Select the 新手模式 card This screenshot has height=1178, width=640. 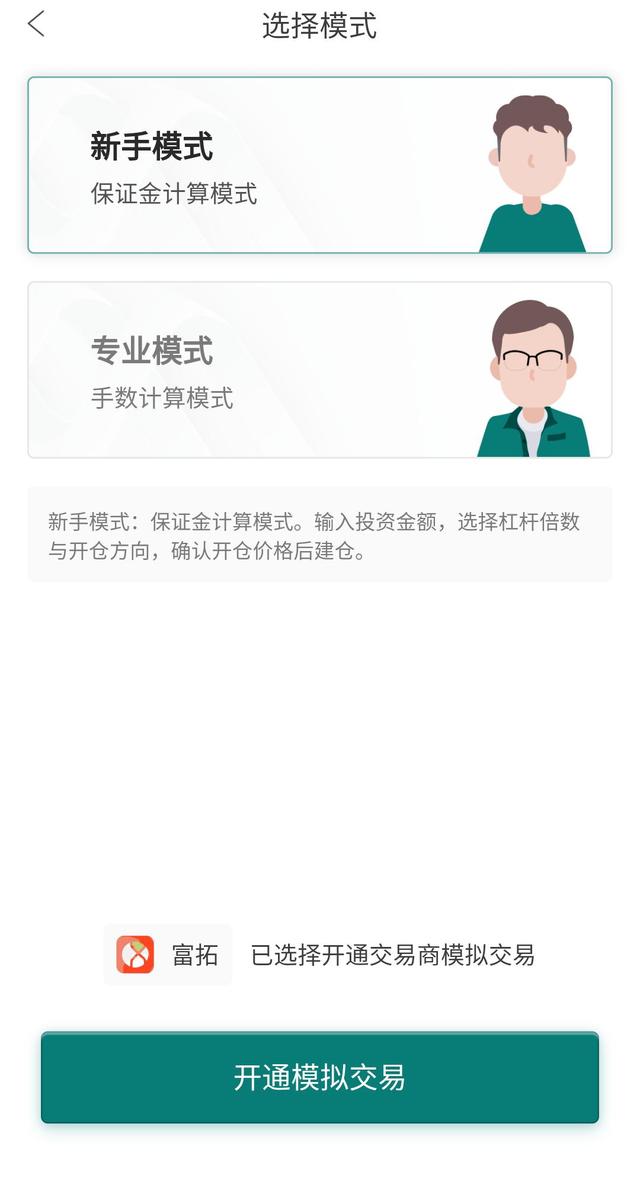320,165
